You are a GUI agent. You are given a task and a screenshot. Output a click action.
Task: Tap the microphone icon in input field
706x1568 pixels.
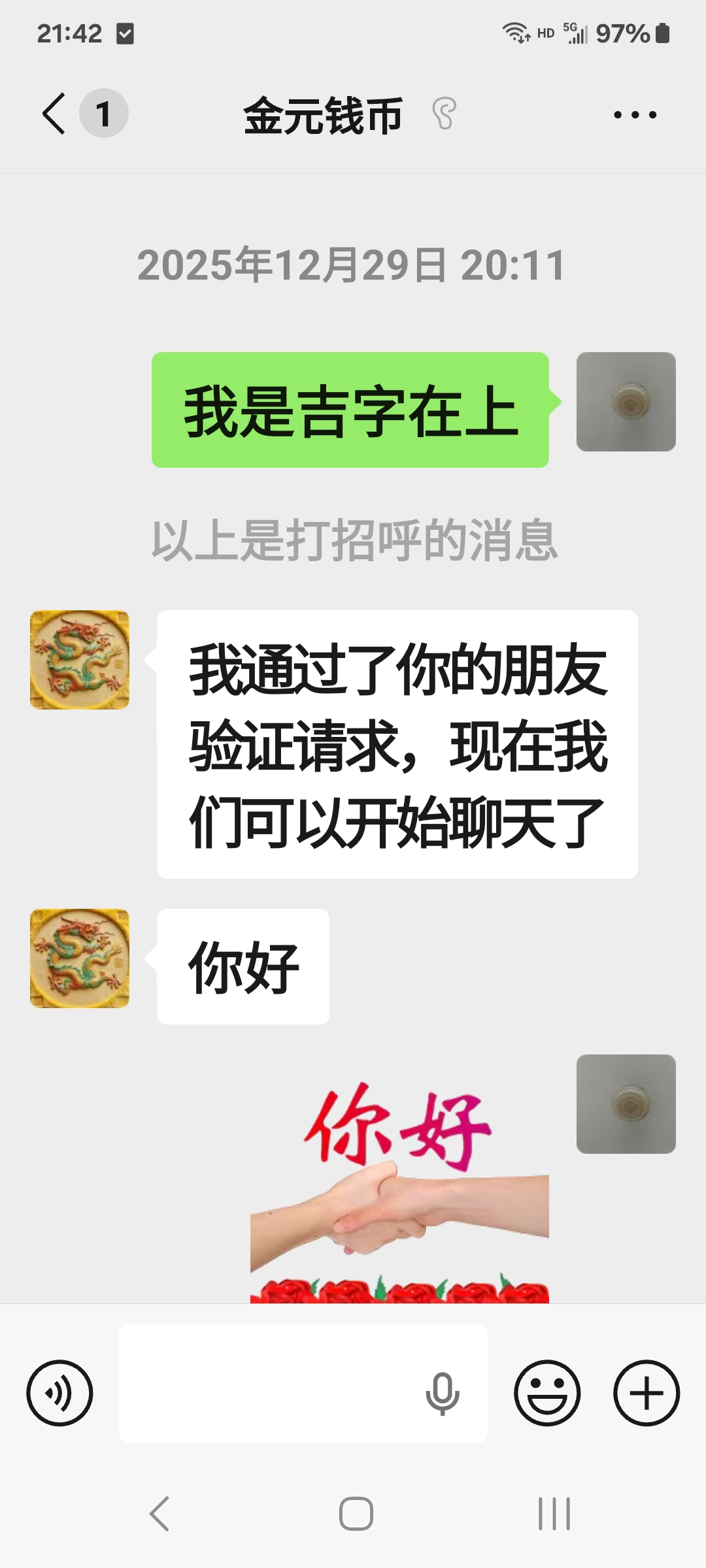(443, 1393)
